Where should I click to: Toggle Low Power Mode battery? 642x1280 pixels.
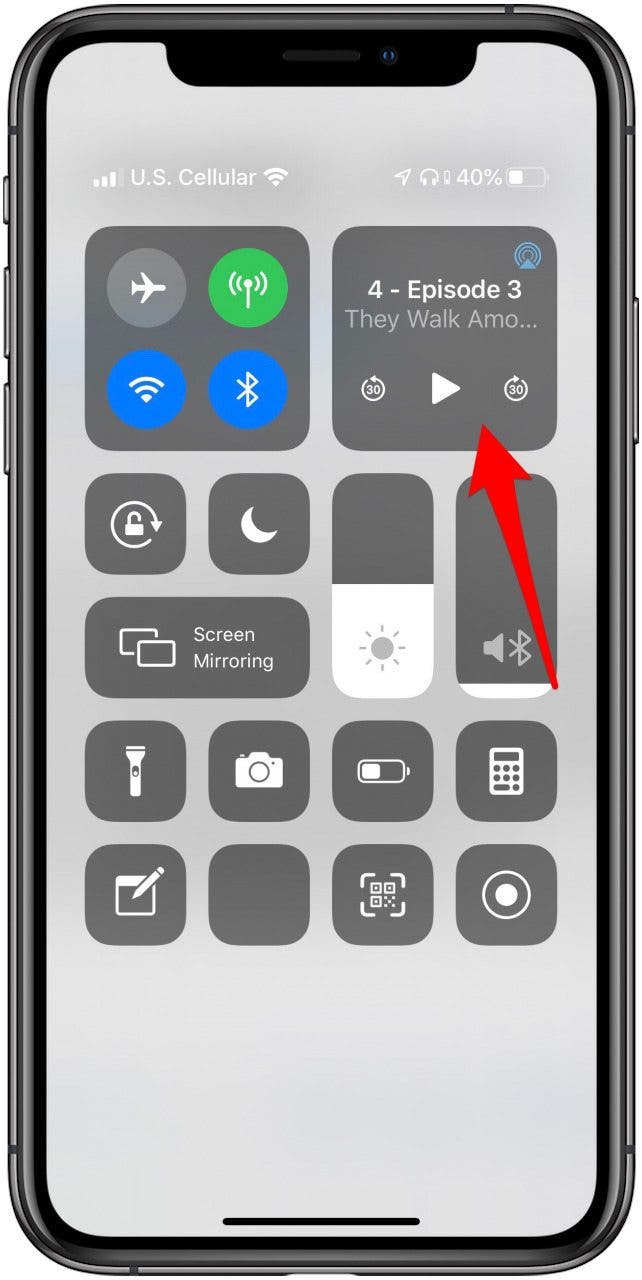[383, 771]
